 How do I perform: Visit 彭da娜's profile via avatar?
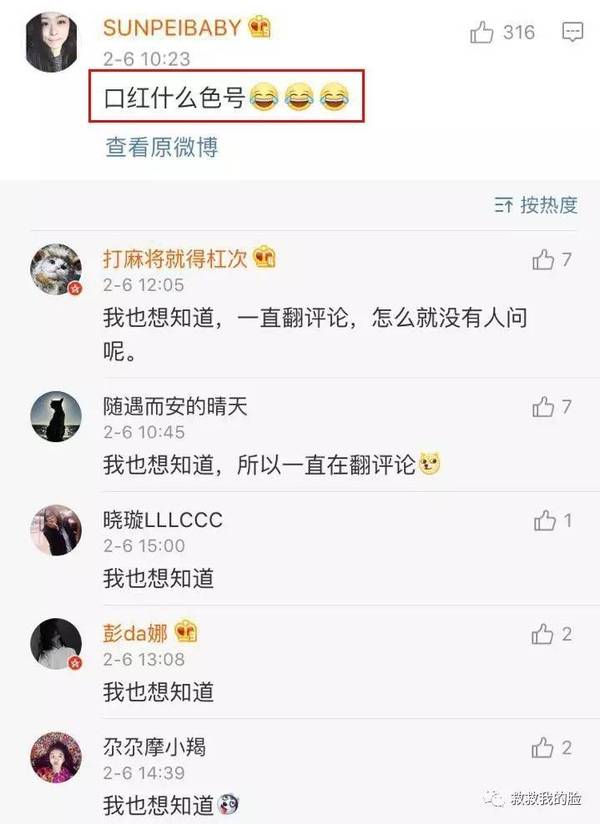pyautogui.click(x=55, y=643)
